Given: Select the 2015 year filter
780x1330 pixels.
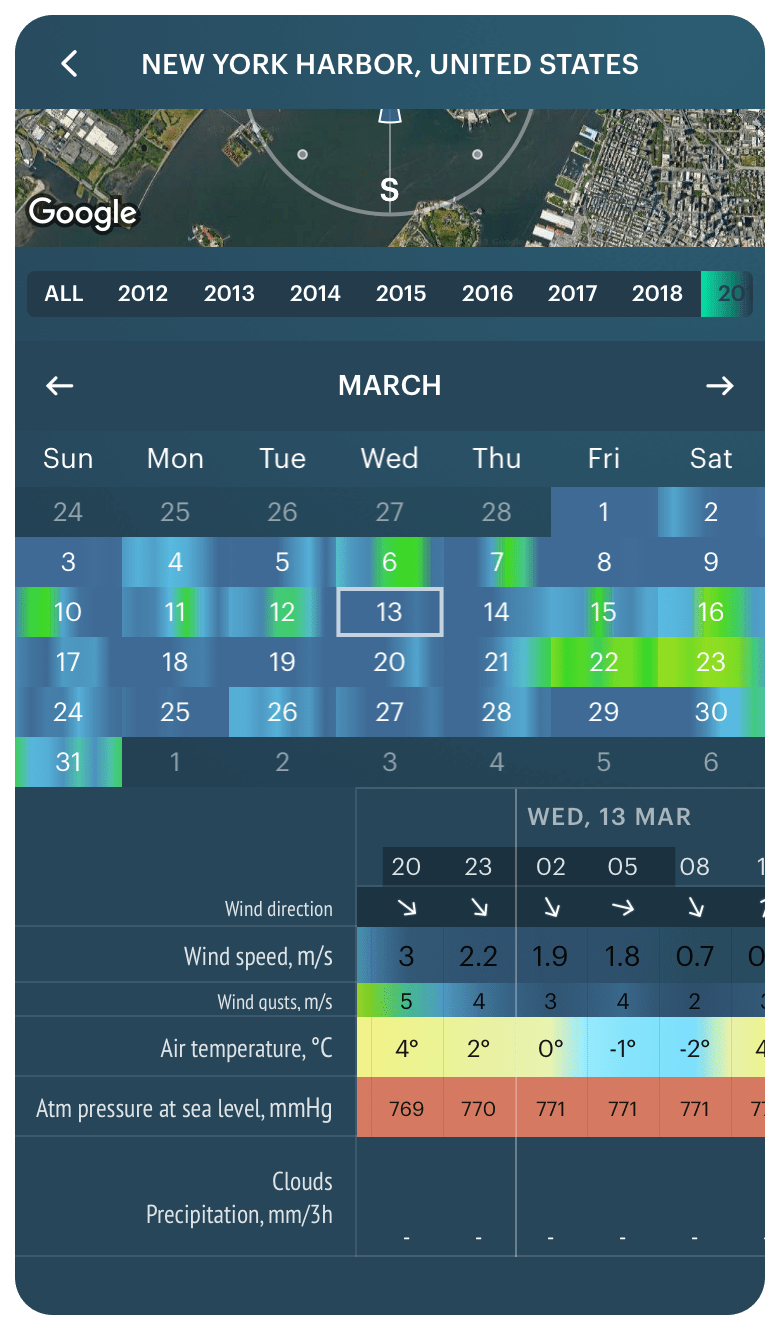Looking at the screenshot, I should (x=400, y=293).
